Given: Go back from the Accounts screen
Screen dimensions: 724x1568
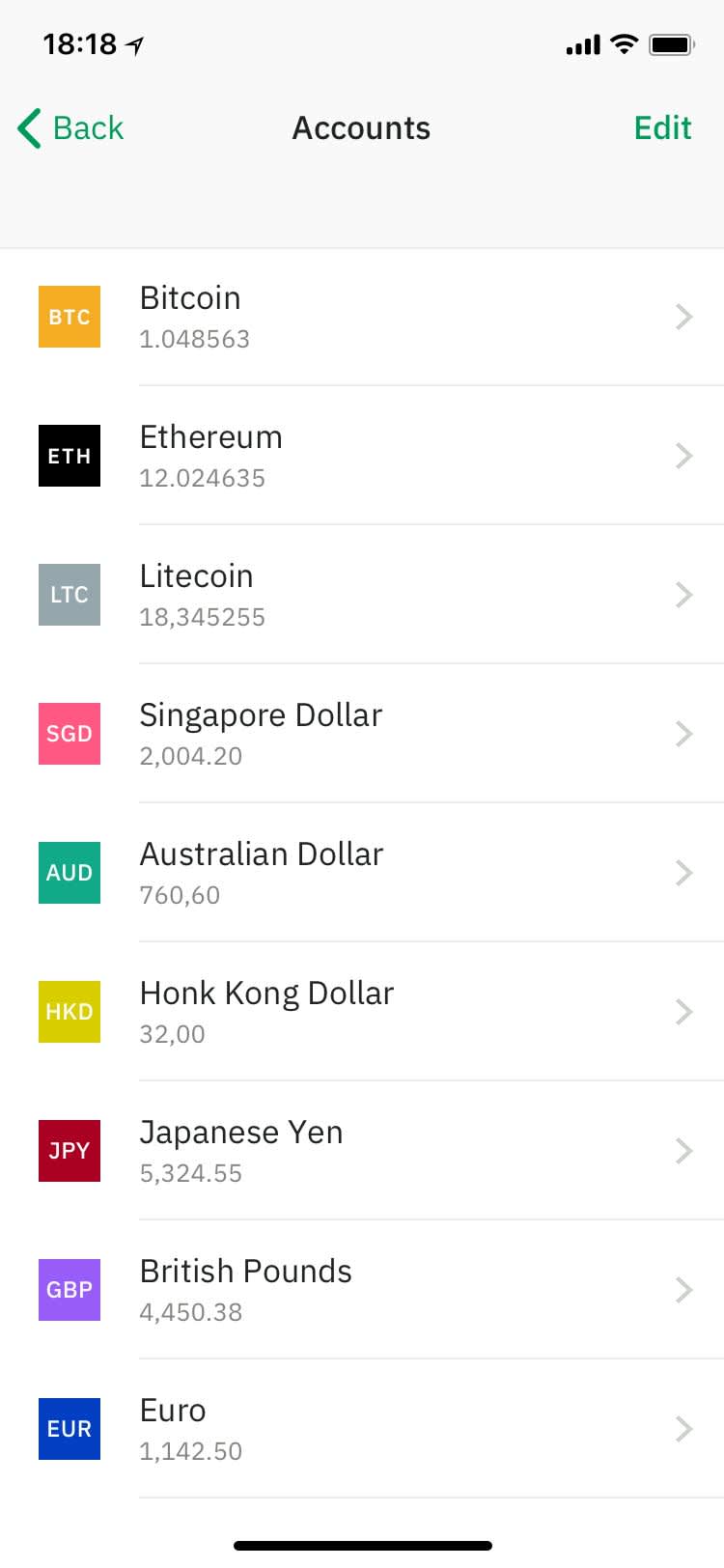Looking at the screenshot, I should [70, 128].
